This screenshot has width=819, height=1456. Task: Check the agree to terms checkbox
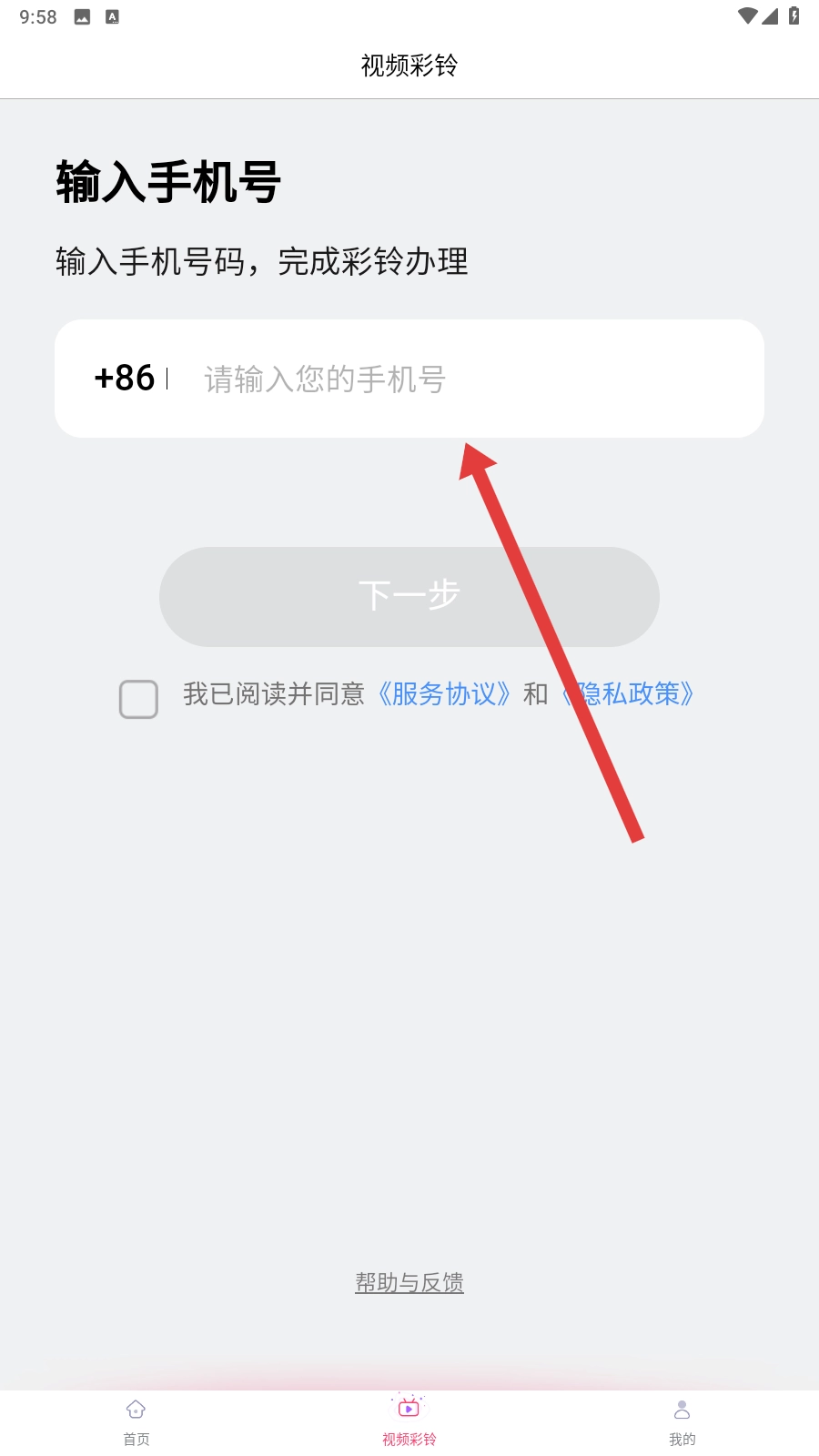[138, 699]
